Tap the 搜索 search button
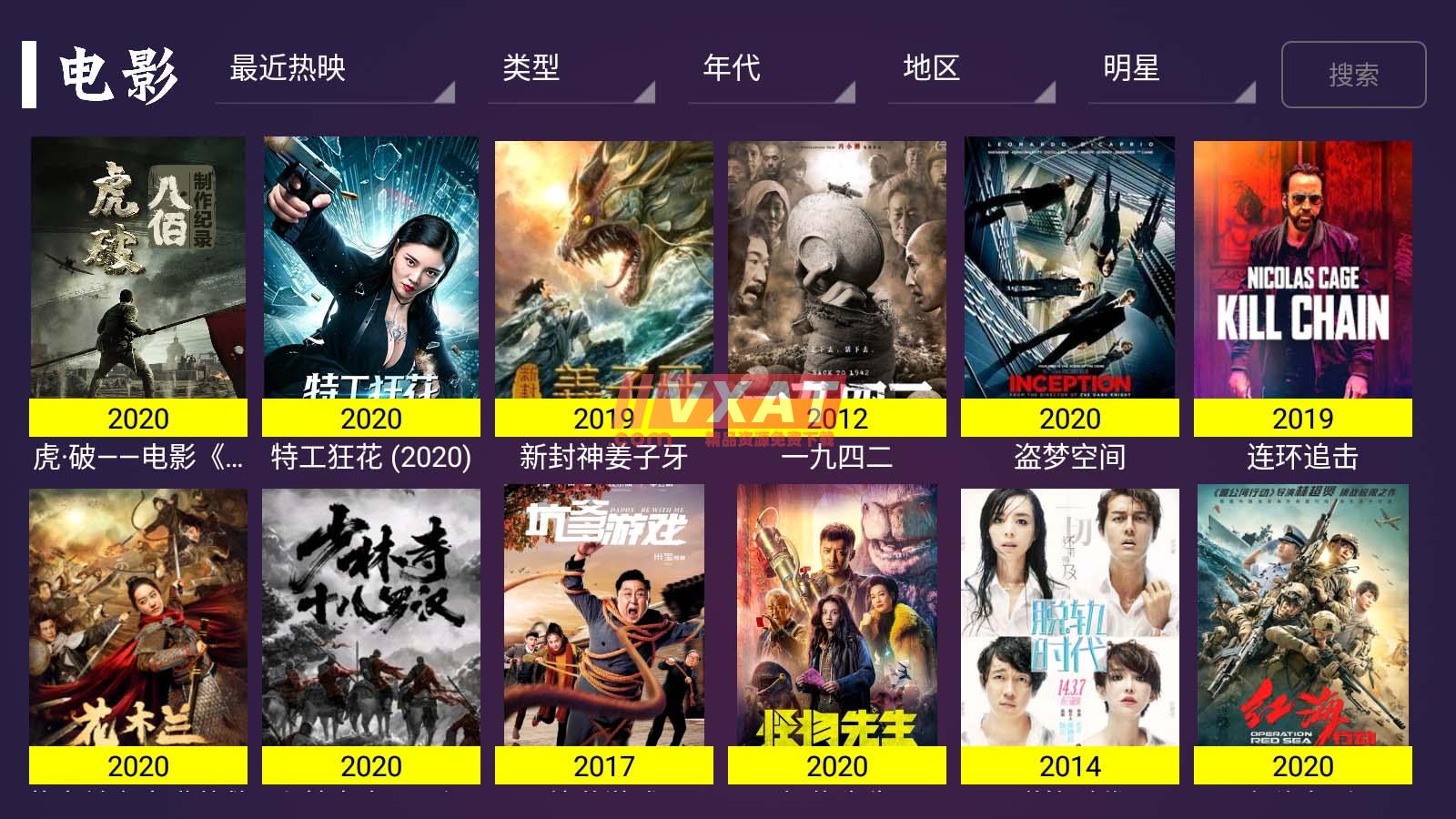 [x=1353, y=75]
